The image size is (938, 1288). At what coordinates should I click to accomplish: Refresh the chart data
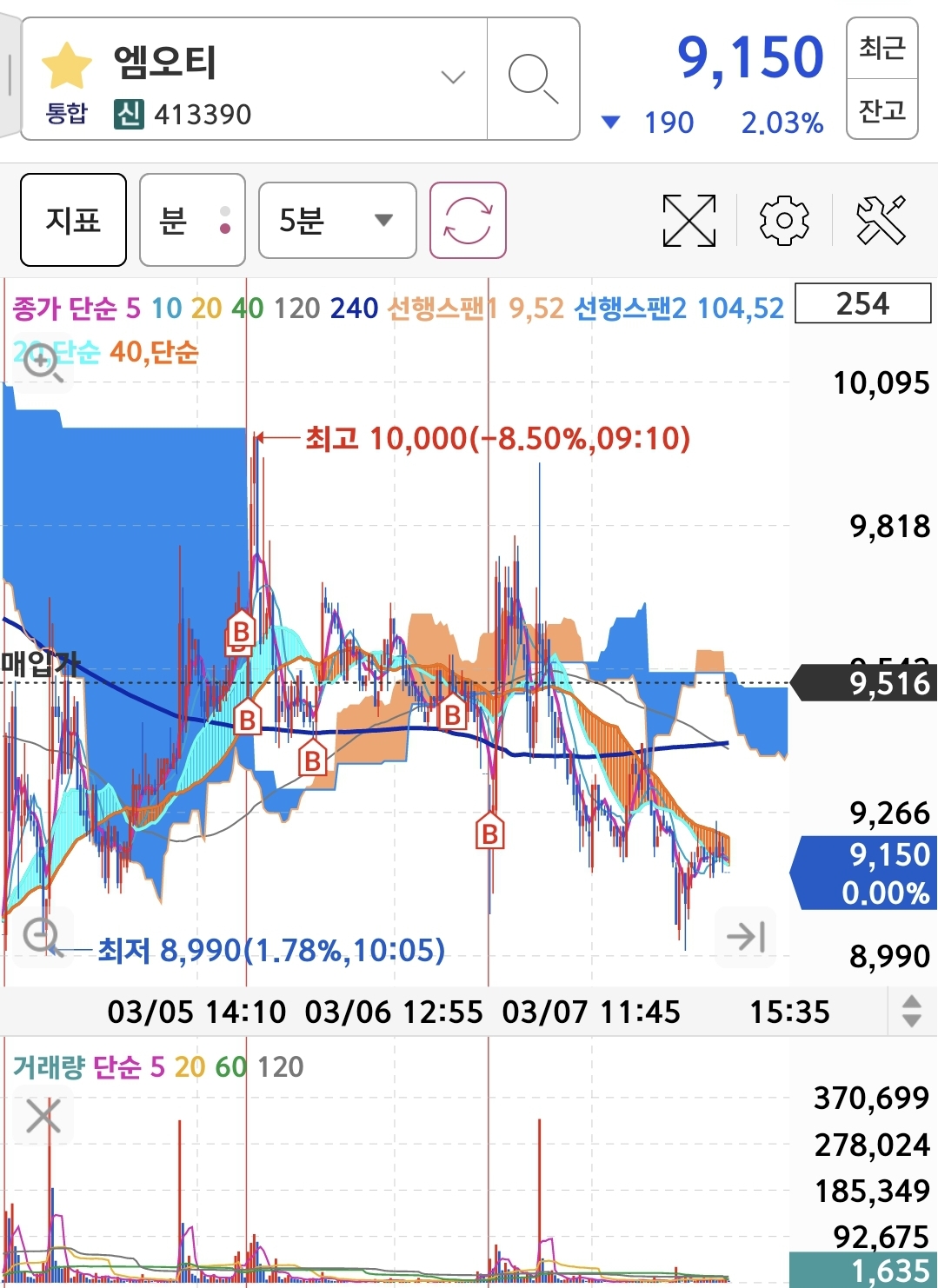(x=468, y=220)
